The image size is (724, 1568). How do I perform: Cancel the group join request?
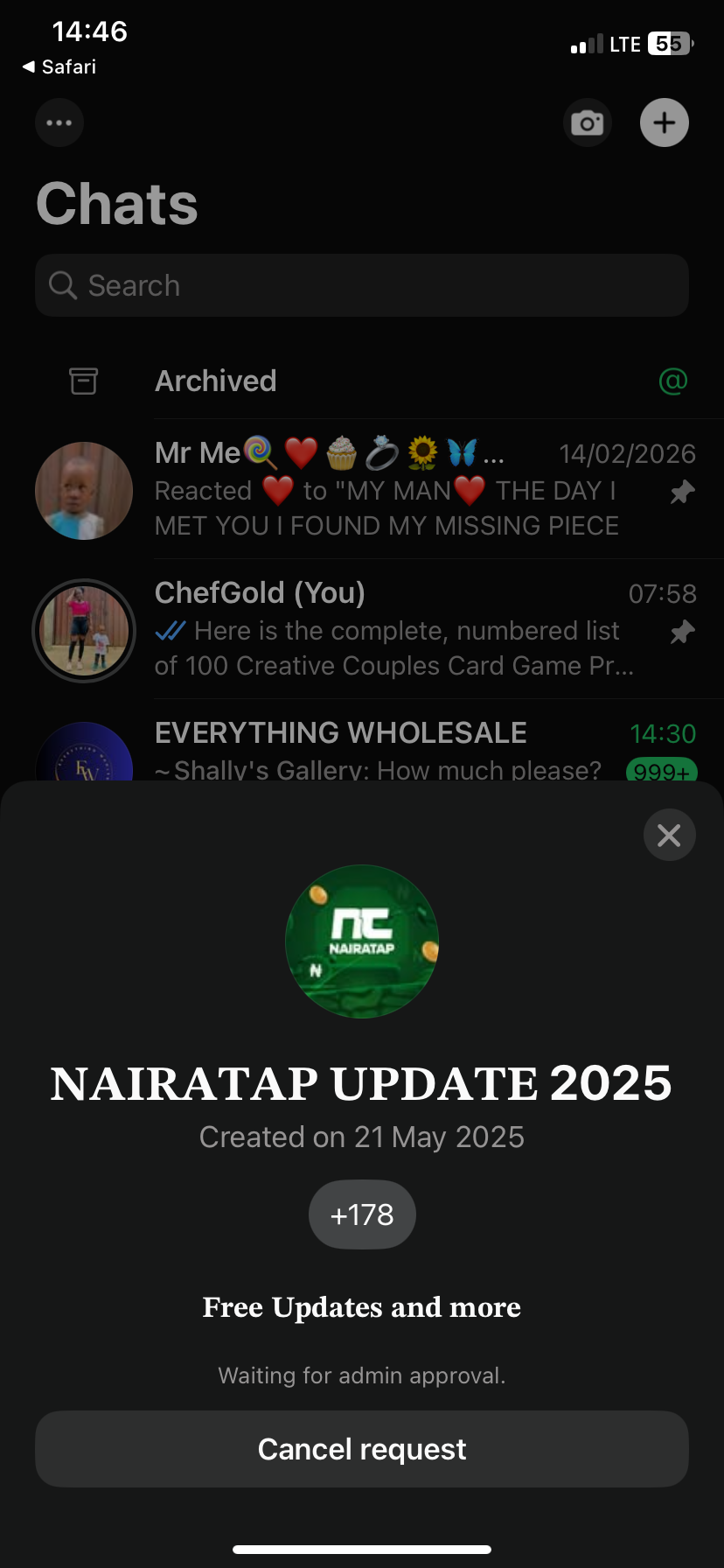tap(361, 1449)
